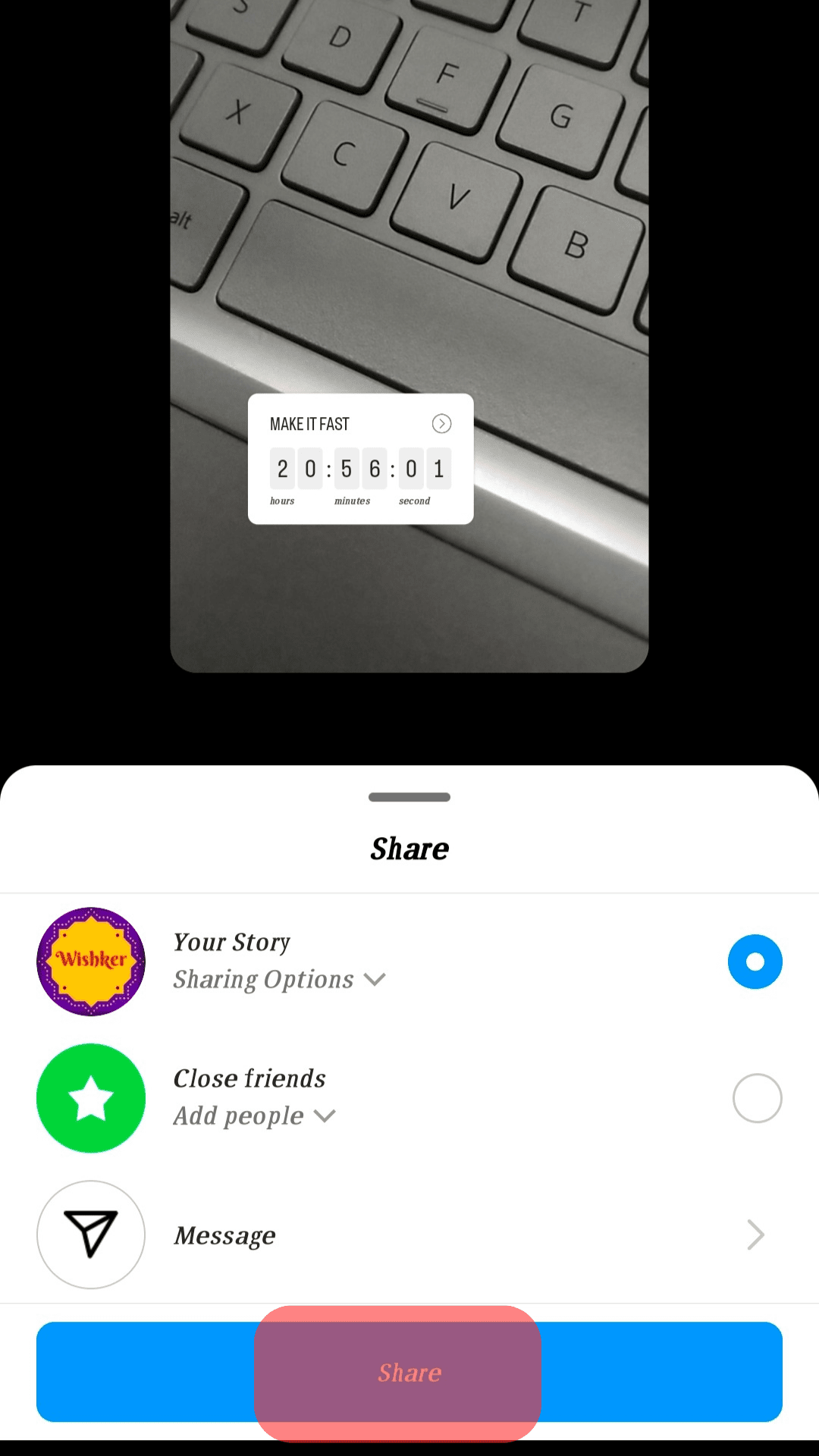The height and width of the screenshot is (1456, 819).
Task: Select the seconds digit on the countdown timer
Action: click(x=424, y=468)
